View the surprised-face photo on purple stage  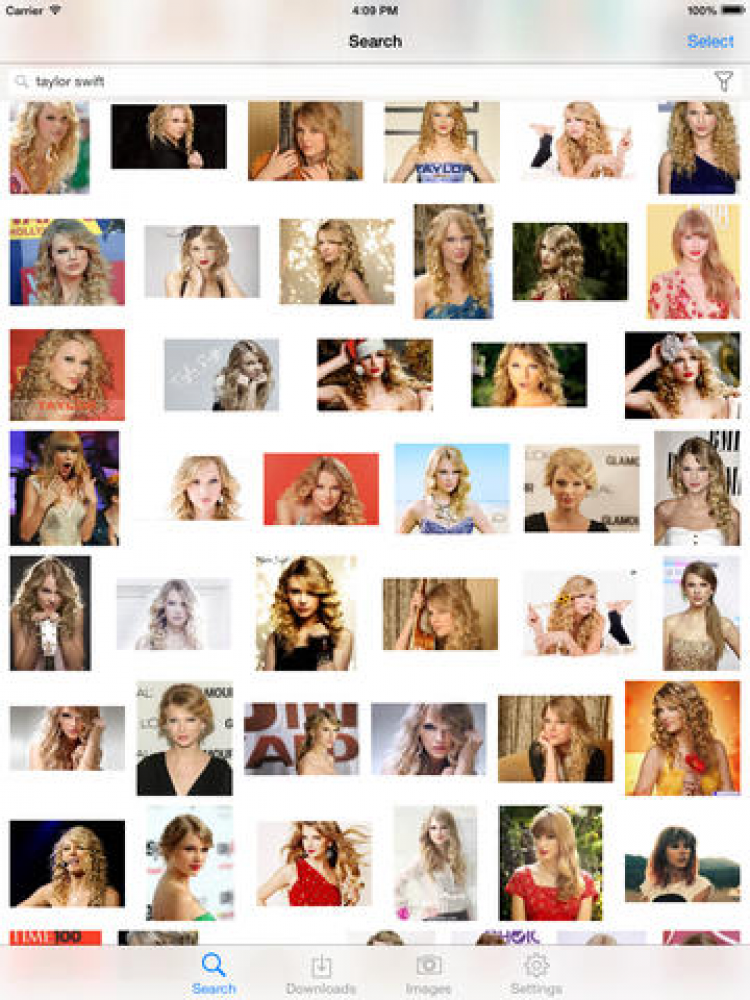64,488
